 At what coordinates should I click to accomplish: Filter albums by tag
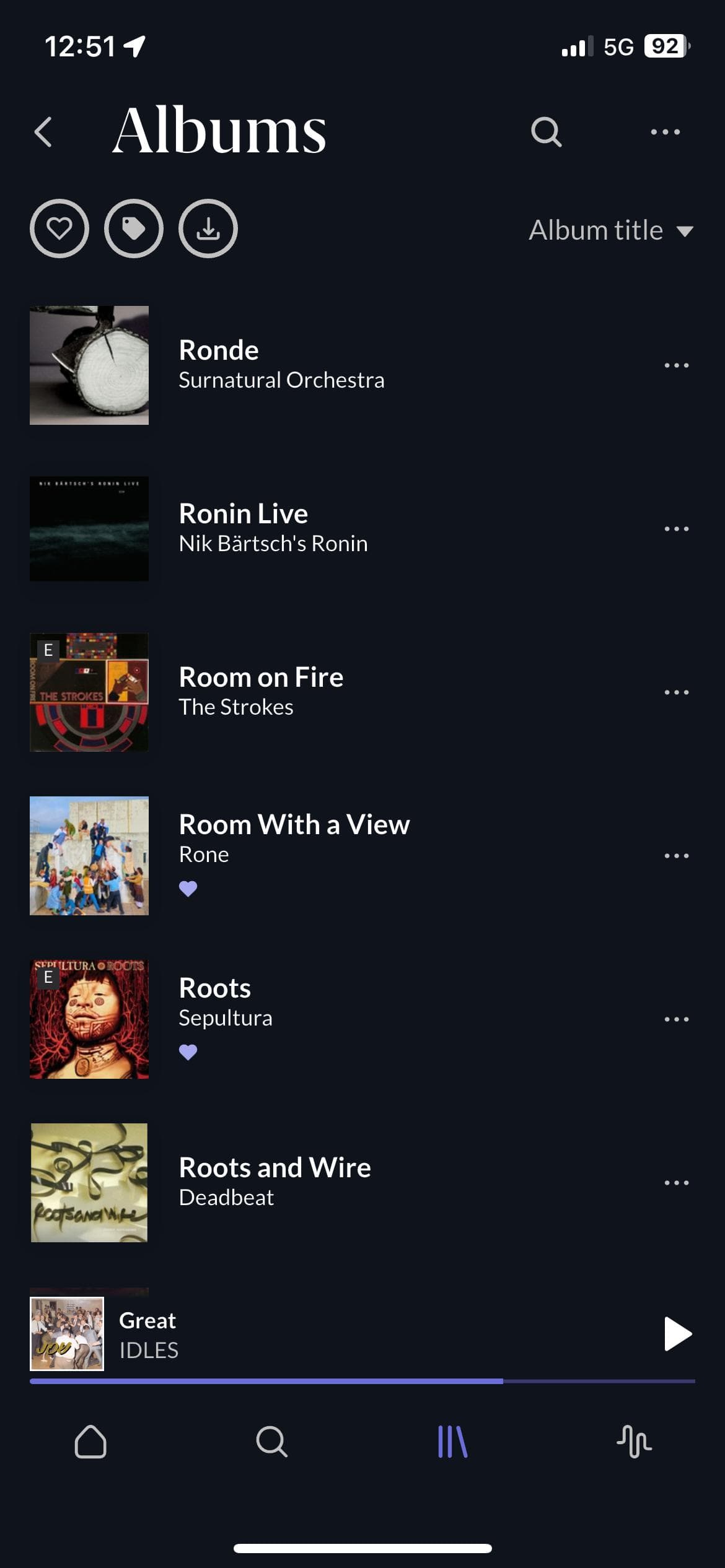click(x=134, y=229)
